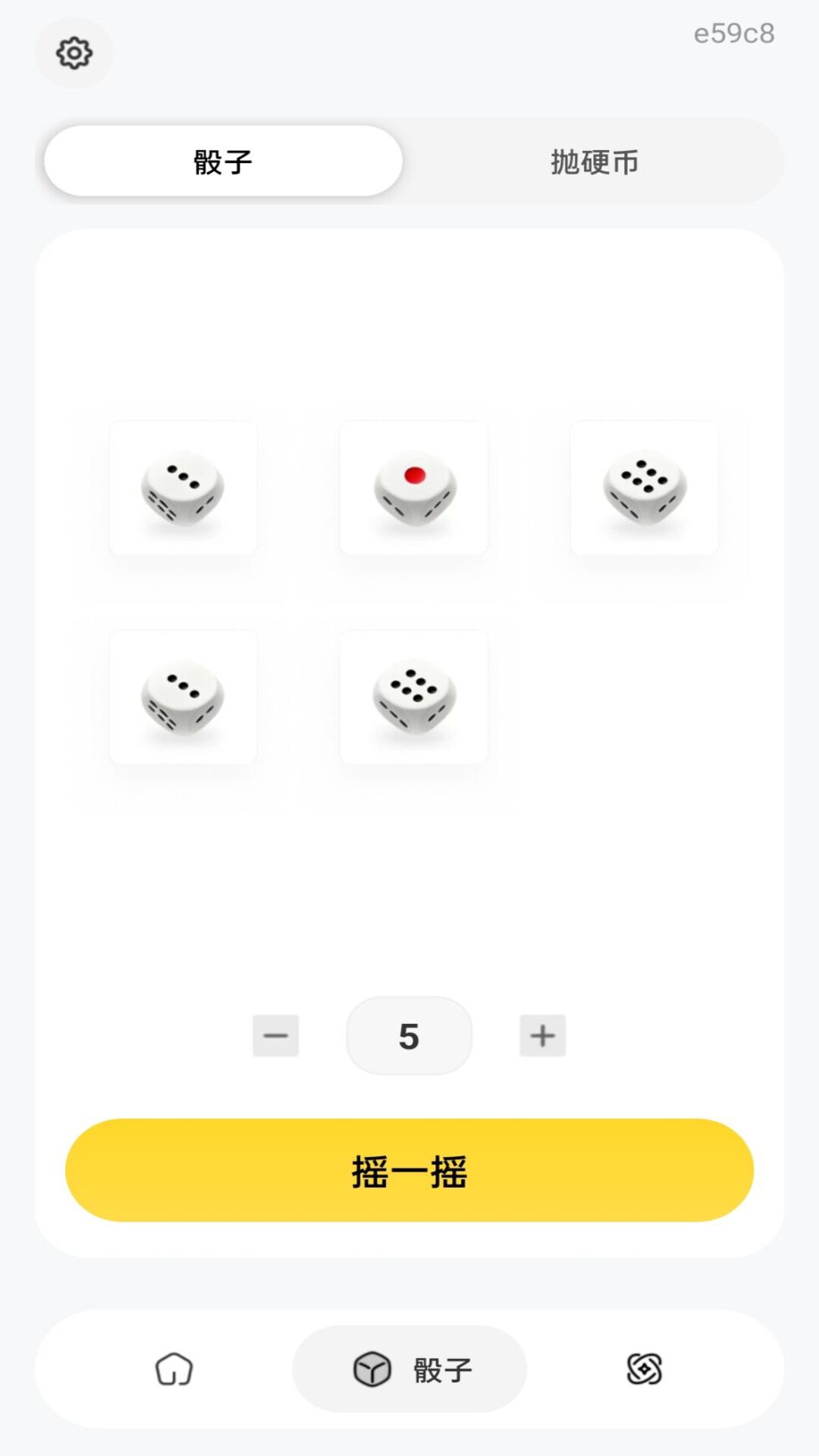This screenshot has height=1456, width=819.
Task: Decrease the dice count with minus
Action: pos(276,1035)
